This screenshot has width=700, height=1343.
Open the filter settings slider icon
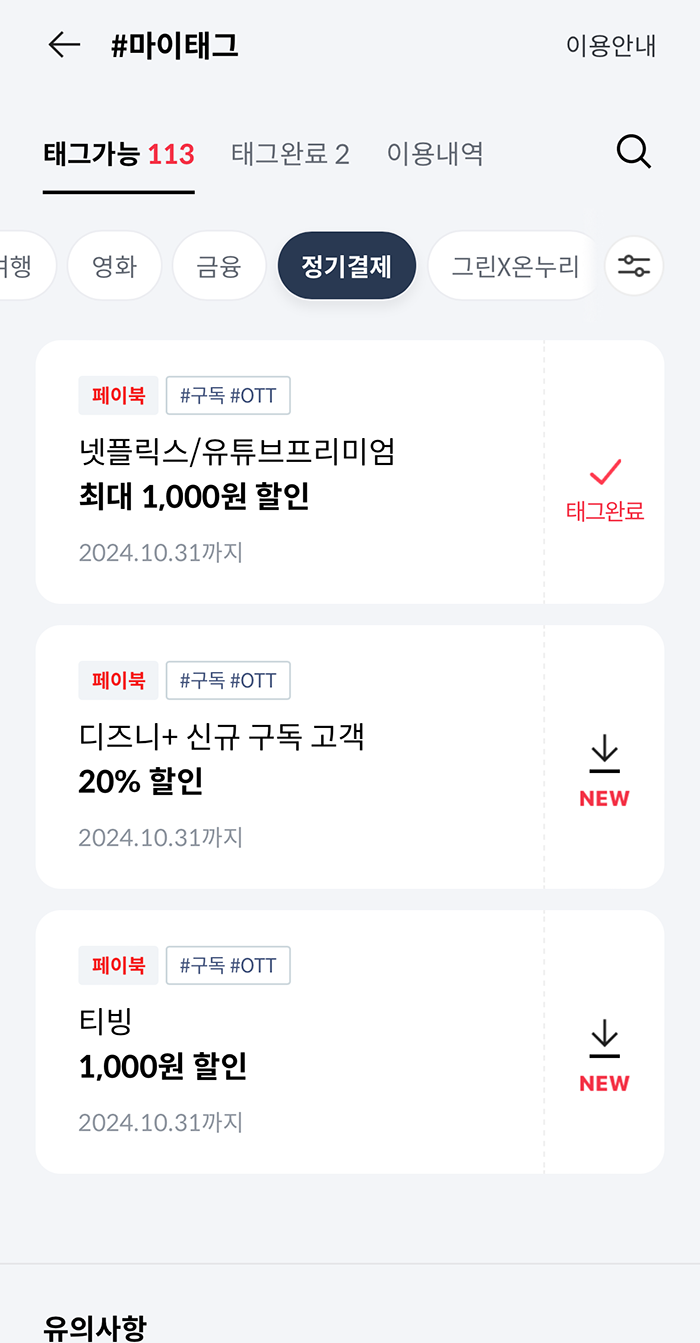click(x=634, y=266)
